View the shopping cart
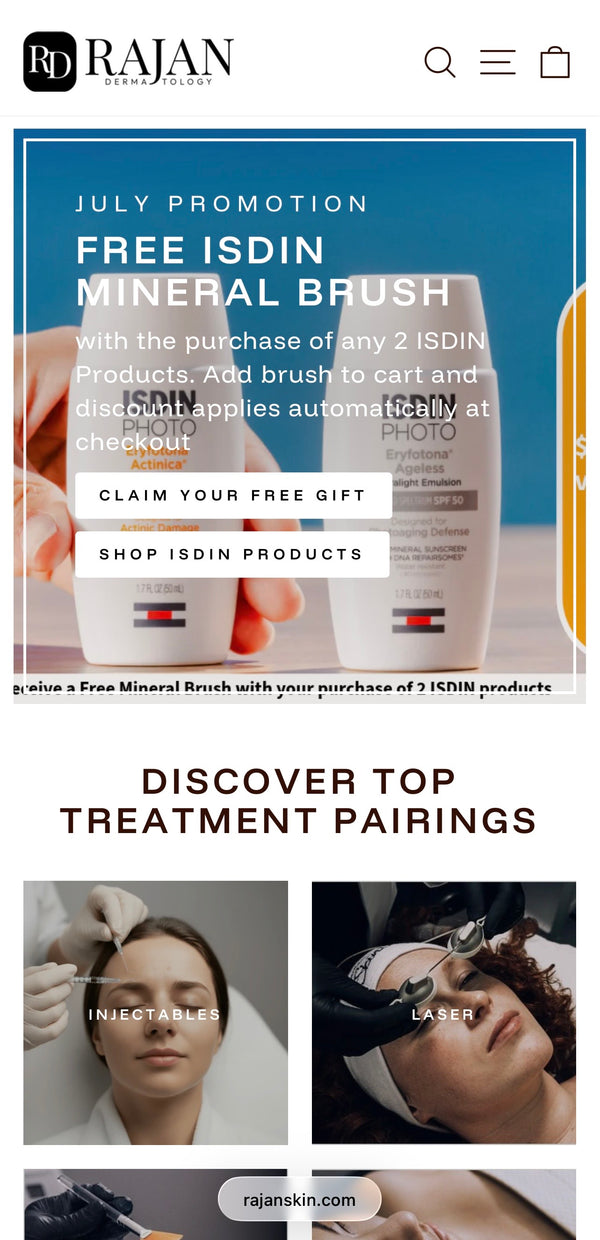 [x=555, y=62]
